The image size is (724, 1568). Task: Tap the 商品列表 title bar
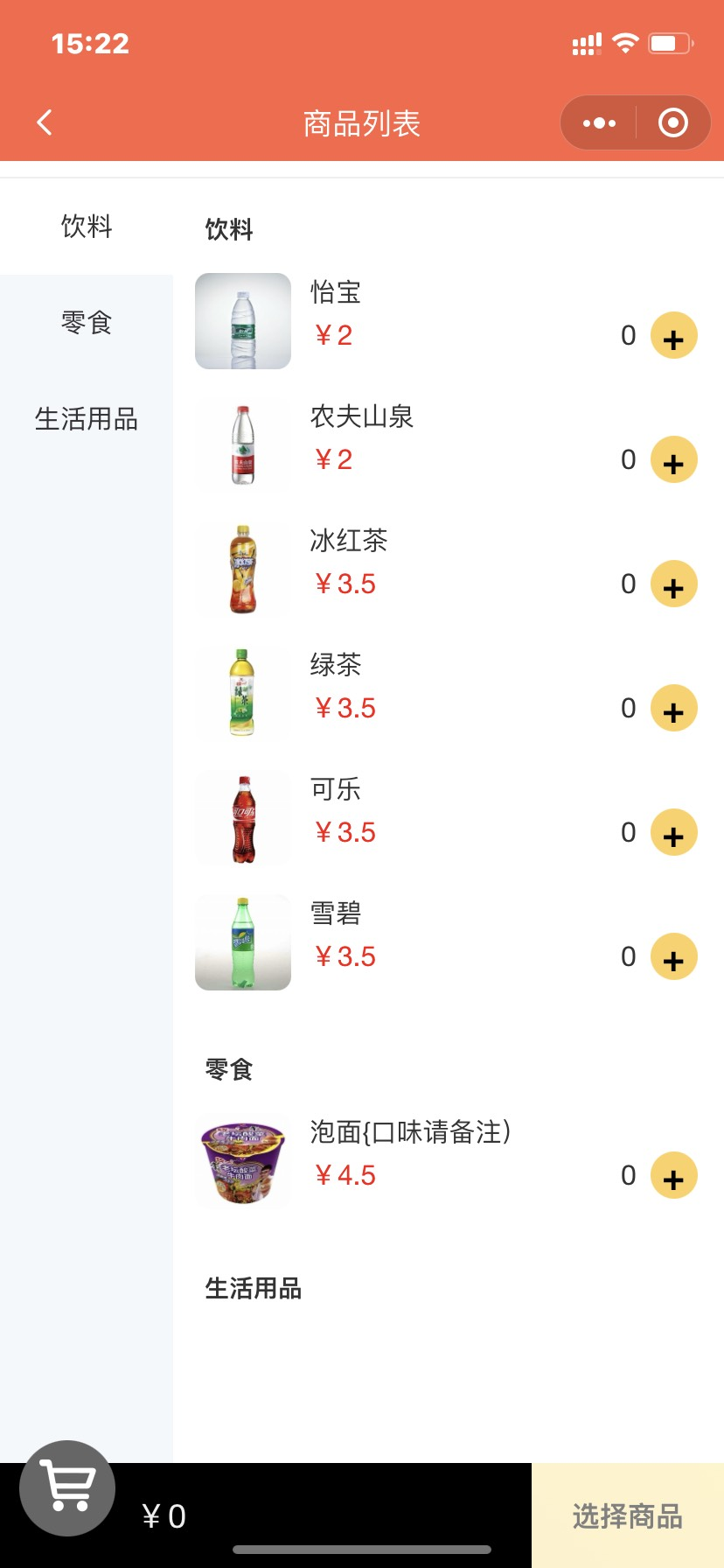coord(362,122)
